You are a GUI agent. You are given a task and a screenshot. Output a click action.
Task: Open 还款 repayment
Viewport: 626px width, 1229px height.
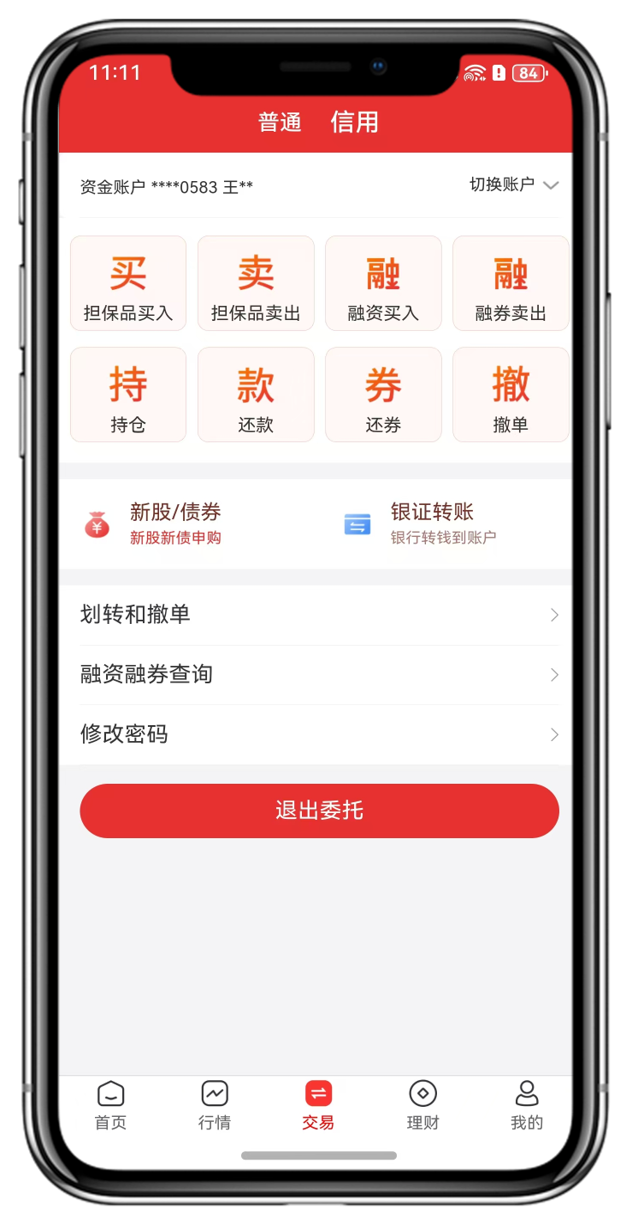pyautogui.click(x=256, y=395)
